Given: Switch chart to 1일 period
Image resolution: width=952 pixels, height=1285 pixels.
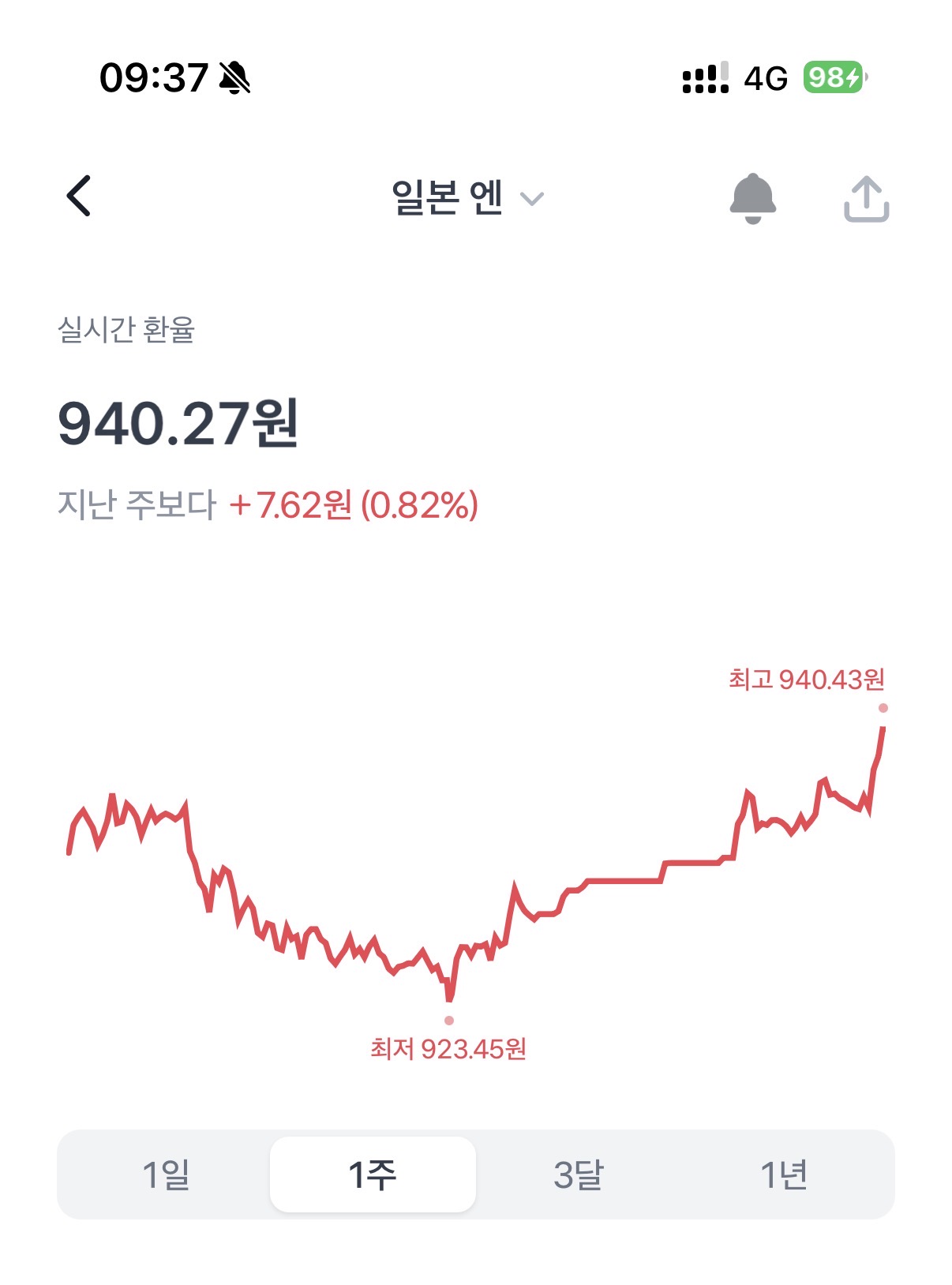Looking at the screenshot, I should tap(166, 1174).
